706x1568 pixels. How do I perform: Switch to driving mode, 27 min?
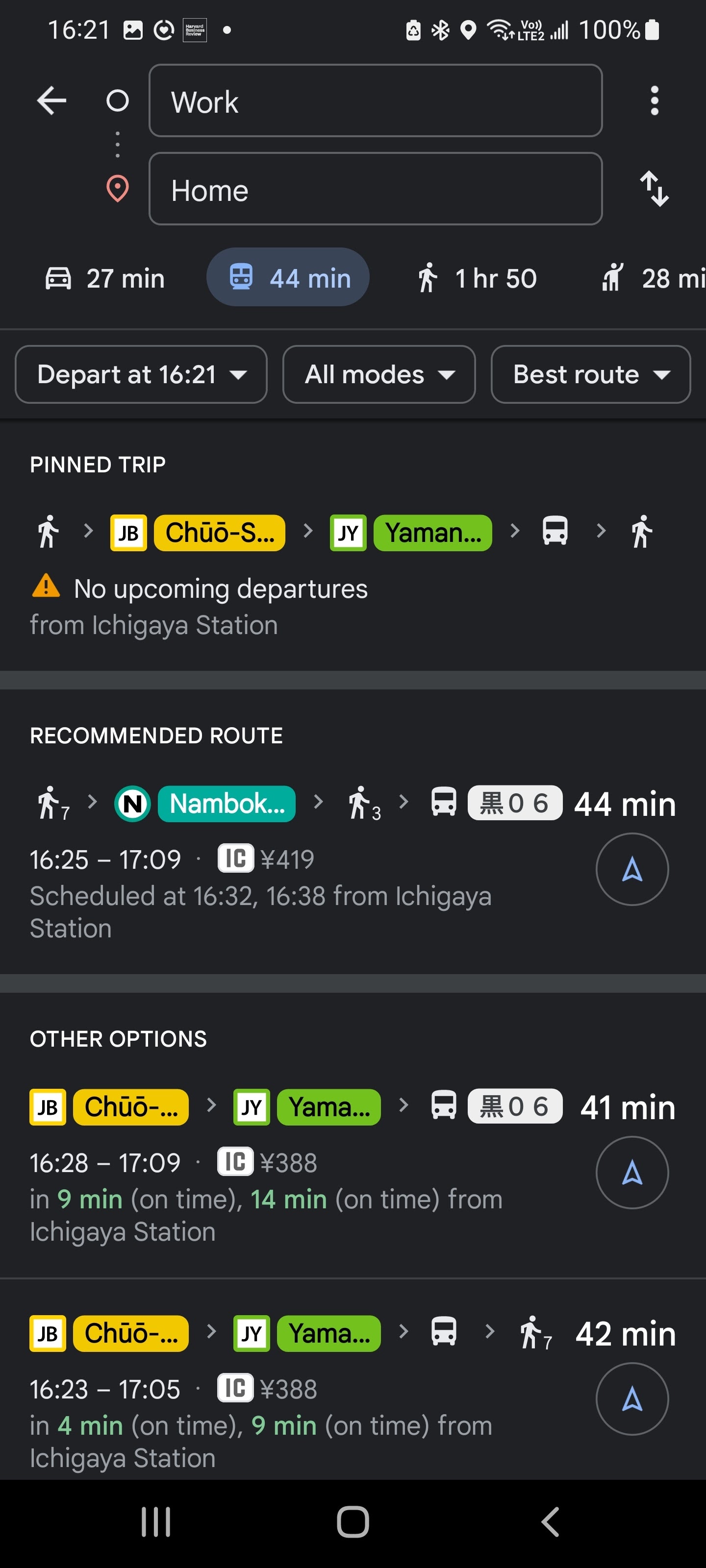coord(105,278)
